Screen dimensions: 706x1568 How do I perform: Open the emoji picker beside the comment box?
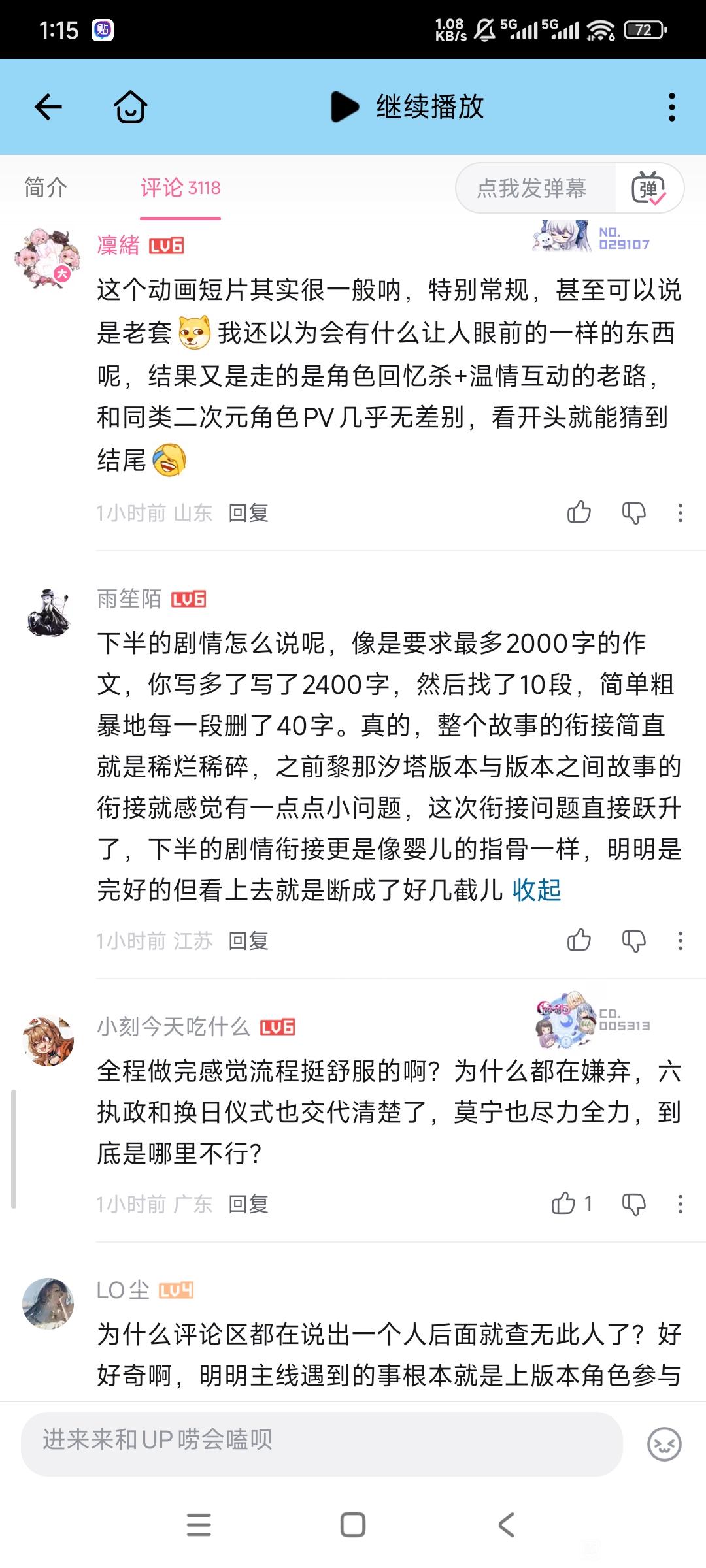point(664,1445)
